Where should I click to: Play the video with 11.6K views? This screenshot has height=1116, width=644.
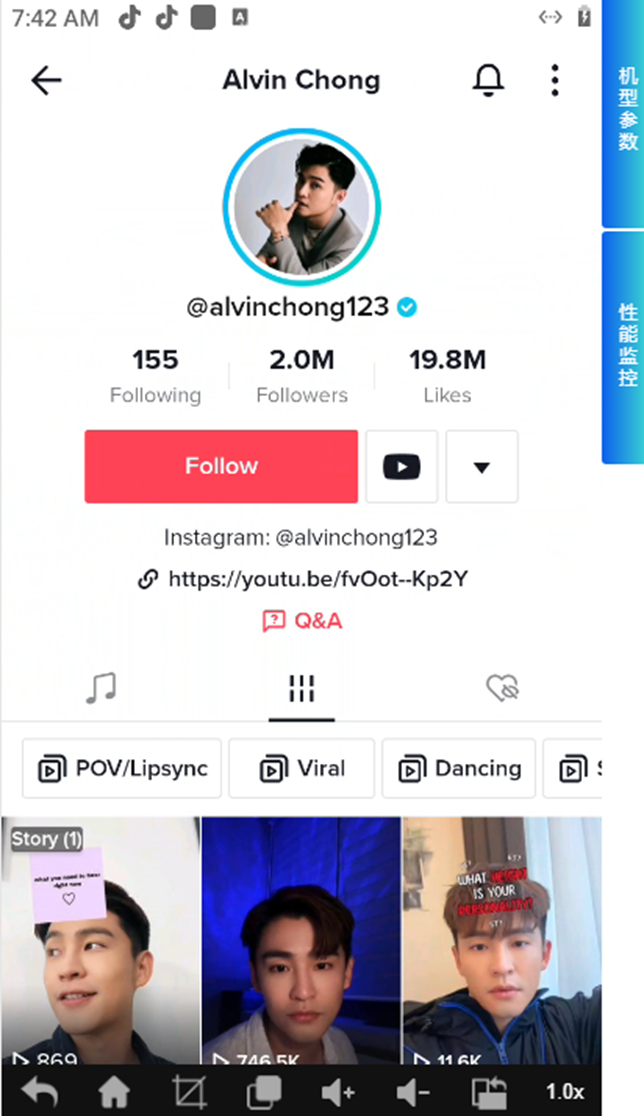tap(502, 940)
